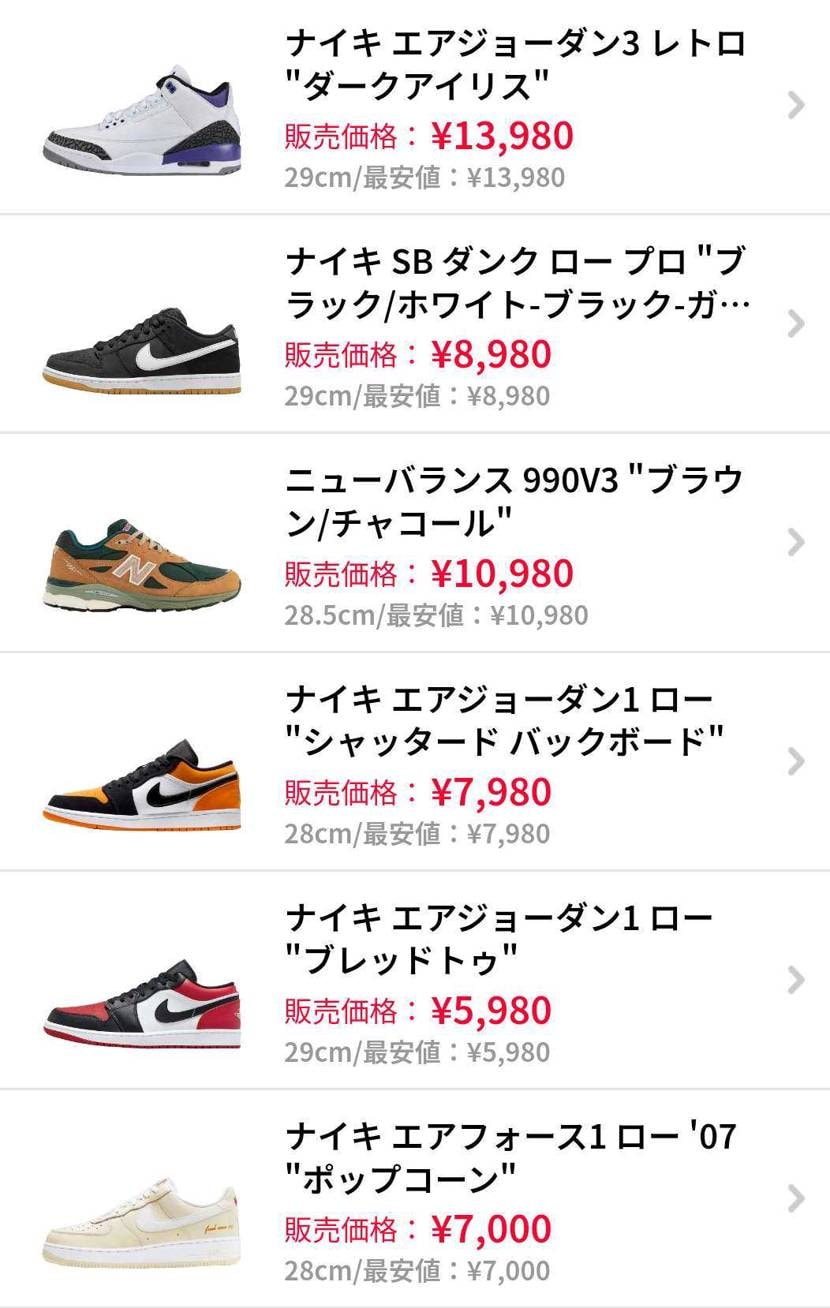Viewport: 830px width, 1308px height.
Task: Tap the chevron next to the ポップコーン row
Action: pos(795,1200)
